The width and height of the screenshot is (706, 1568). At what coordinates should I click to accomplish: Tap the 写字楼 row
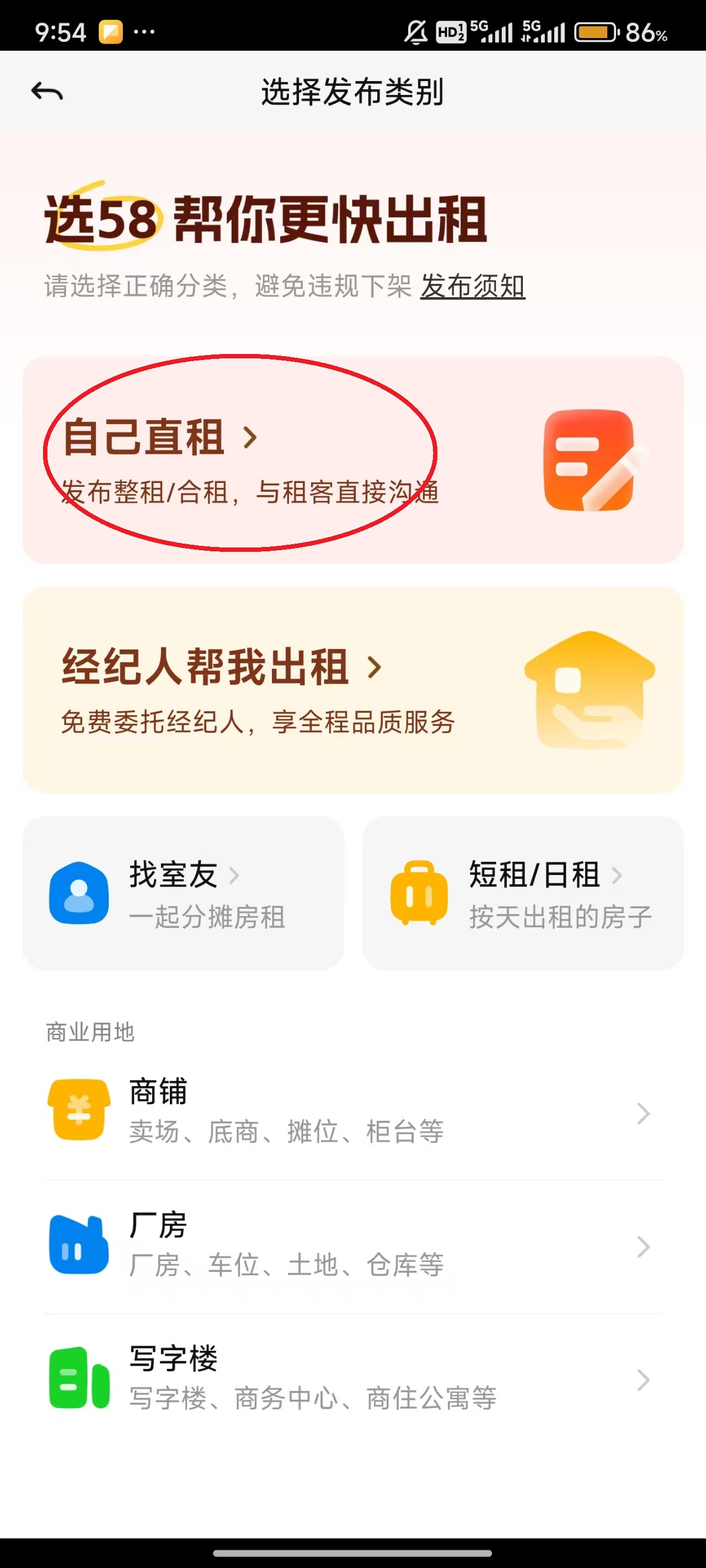[x=352, y=1379]
